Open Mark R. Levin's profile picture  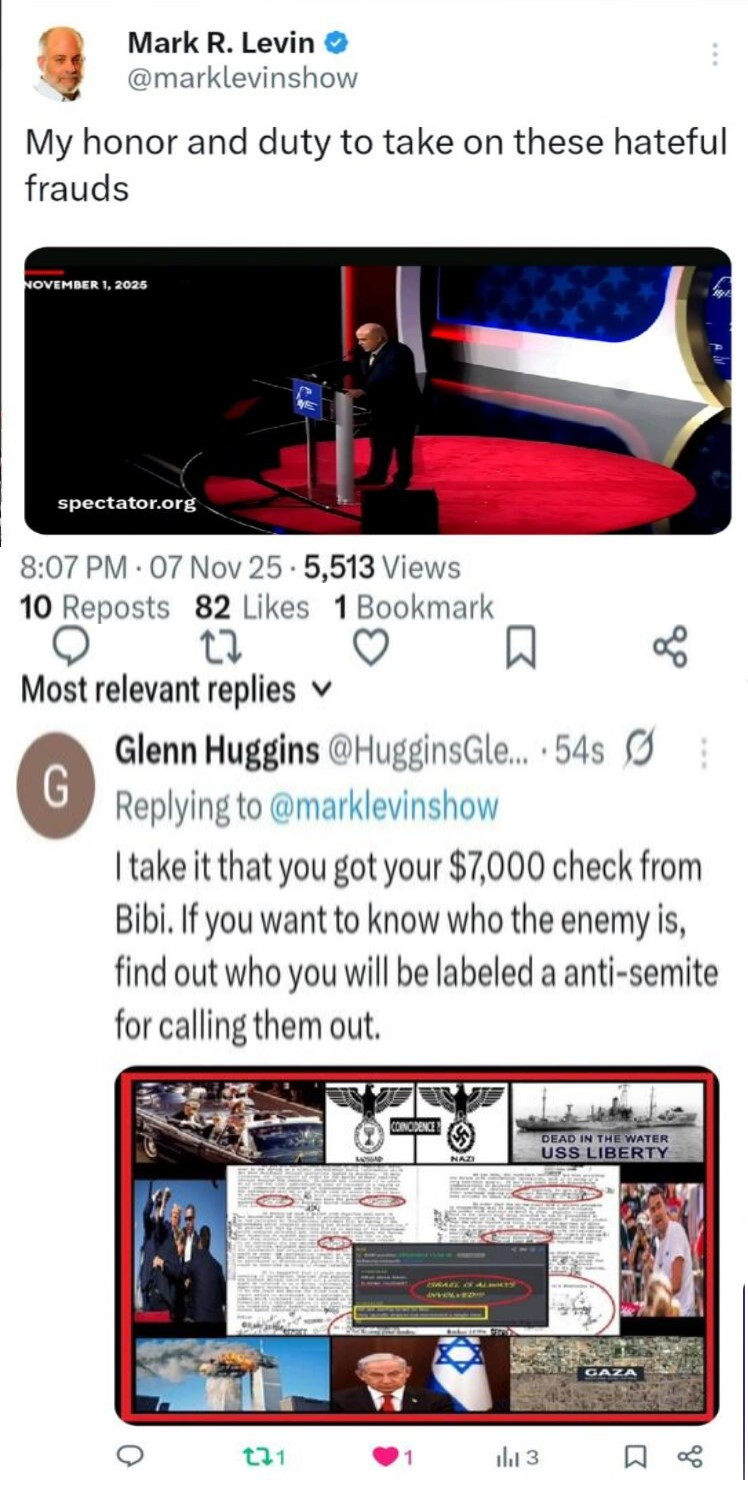click(x=61, y=64)
